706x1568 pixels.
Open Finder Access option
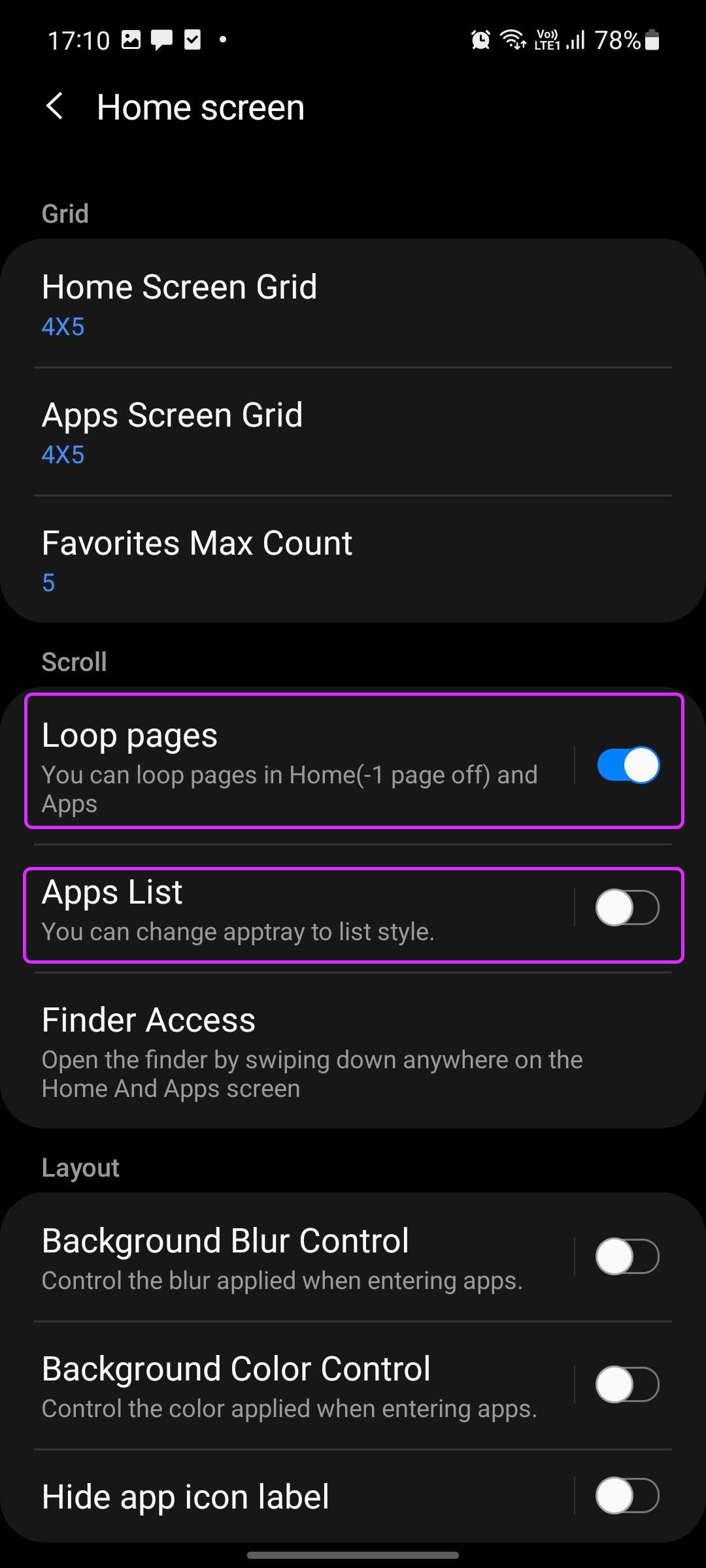353,1051
